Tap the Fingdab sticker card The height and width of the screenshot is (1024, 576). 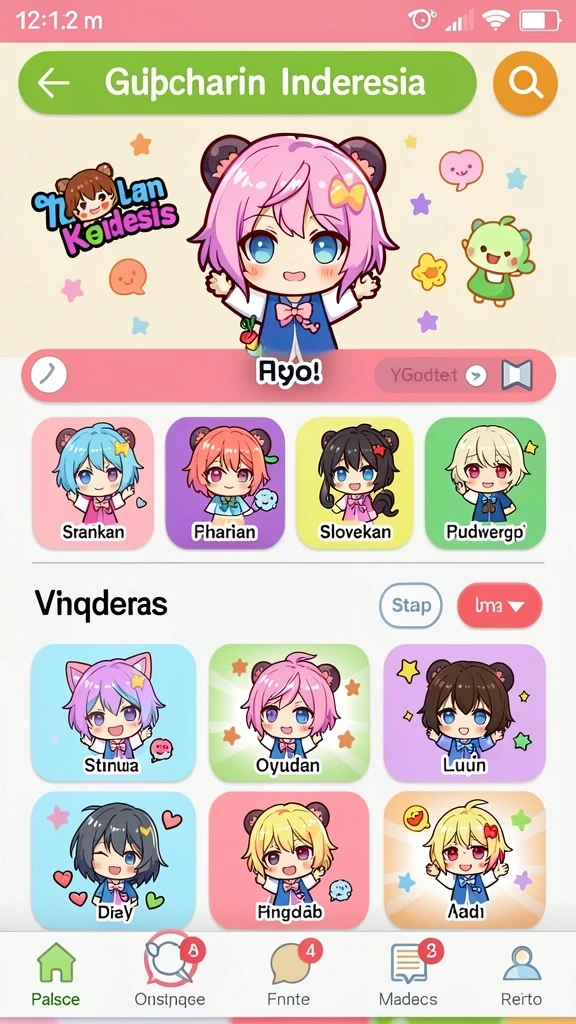coord(289,860)
